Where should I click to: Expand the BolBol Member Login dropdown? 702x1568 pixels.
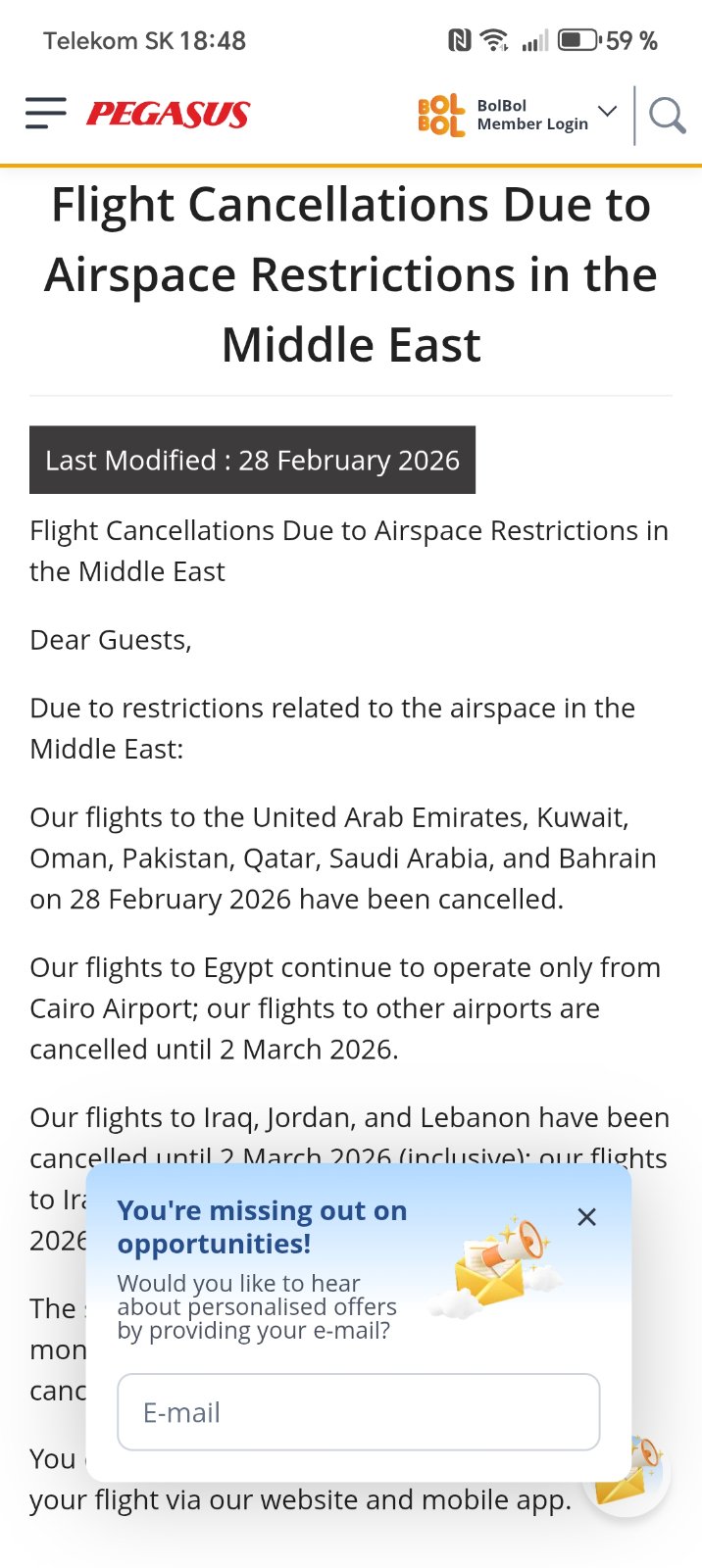pyautogui.click(x=607, y=112)
